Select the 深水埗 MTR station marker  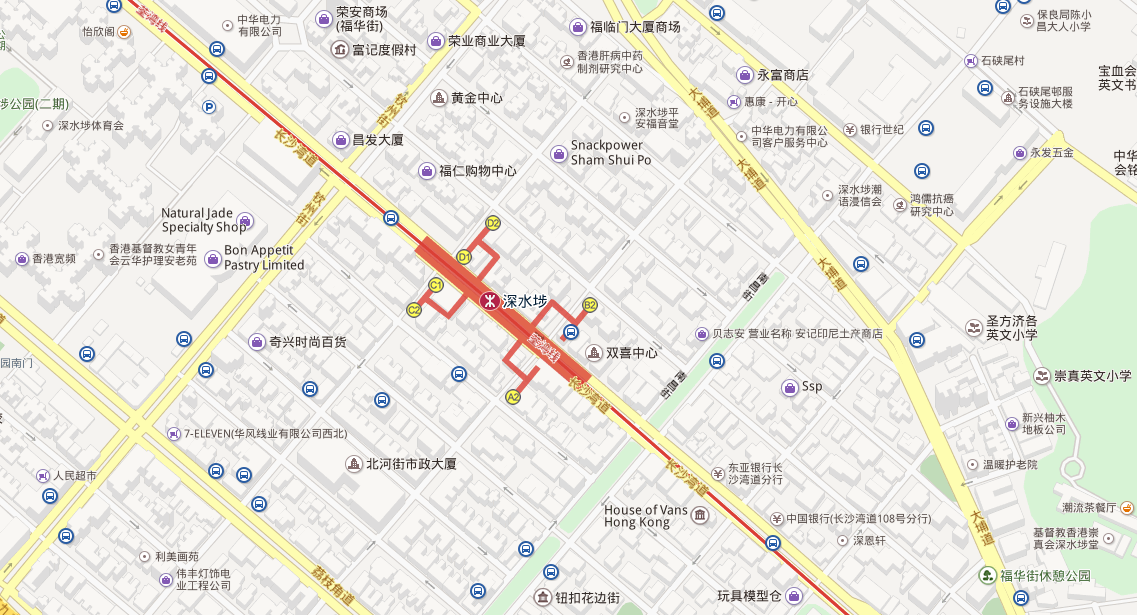point(490,300)
